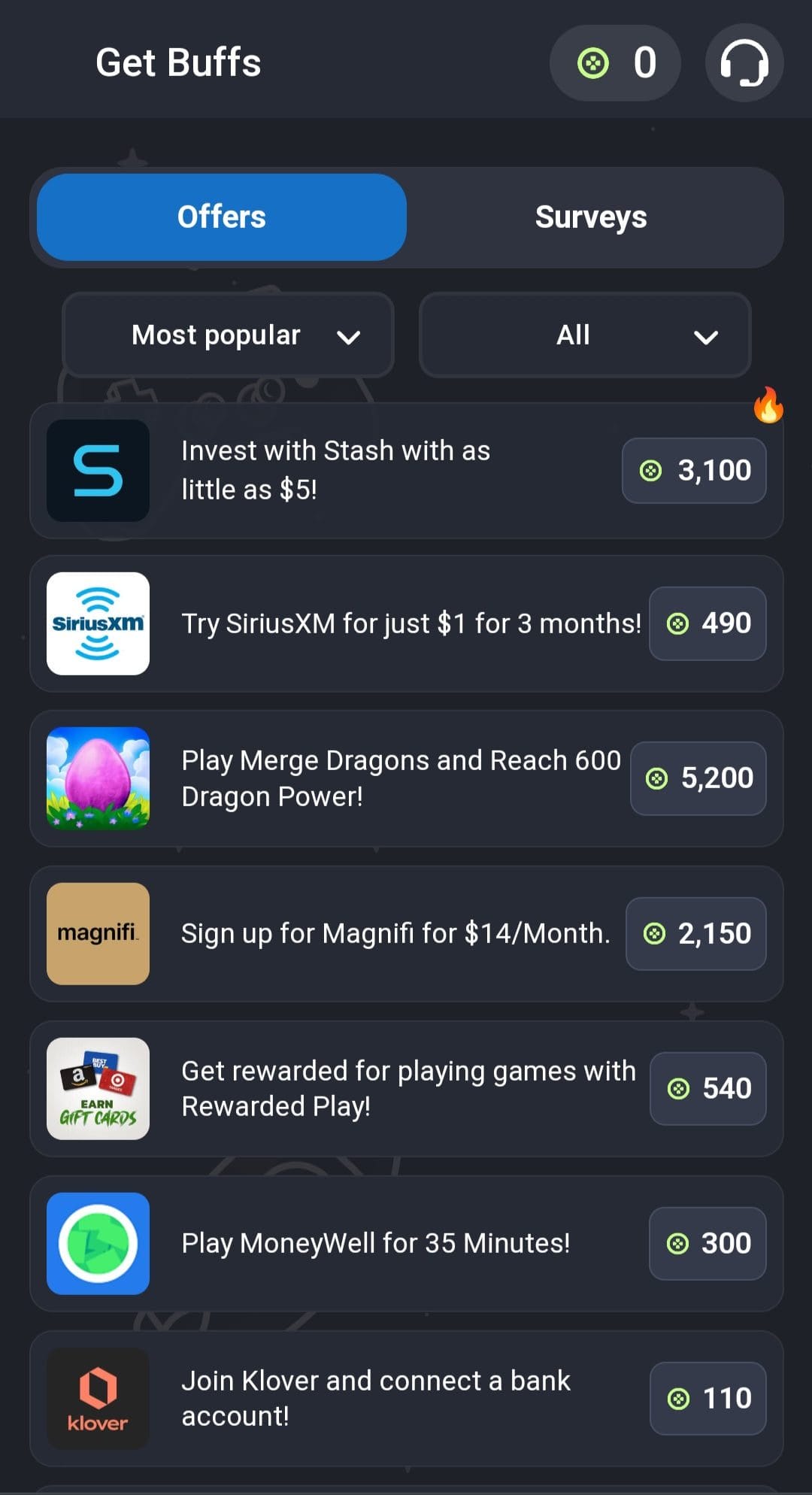
Task: Switch to the Surveys tab
Action: [591, 217]
